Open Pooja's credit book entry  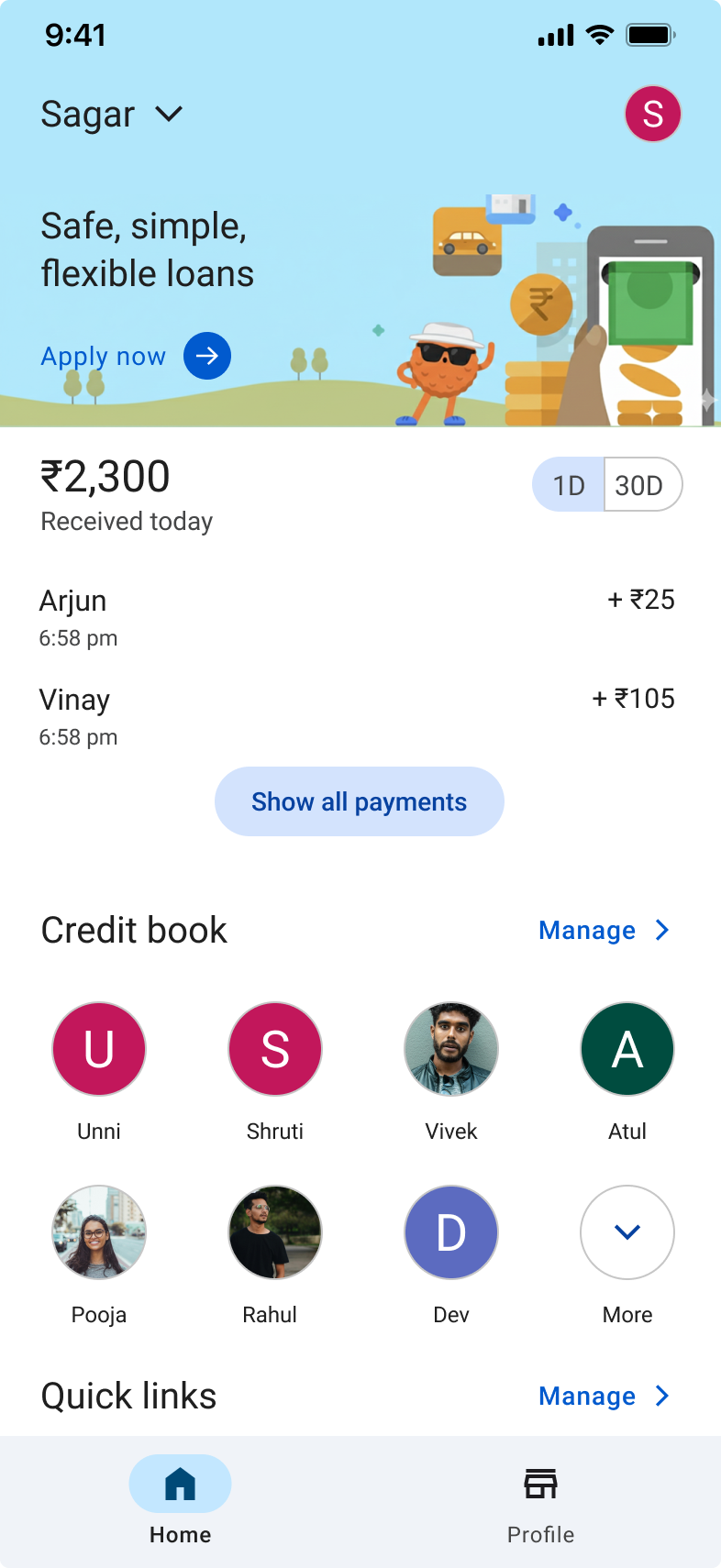tap(99, 1232)
